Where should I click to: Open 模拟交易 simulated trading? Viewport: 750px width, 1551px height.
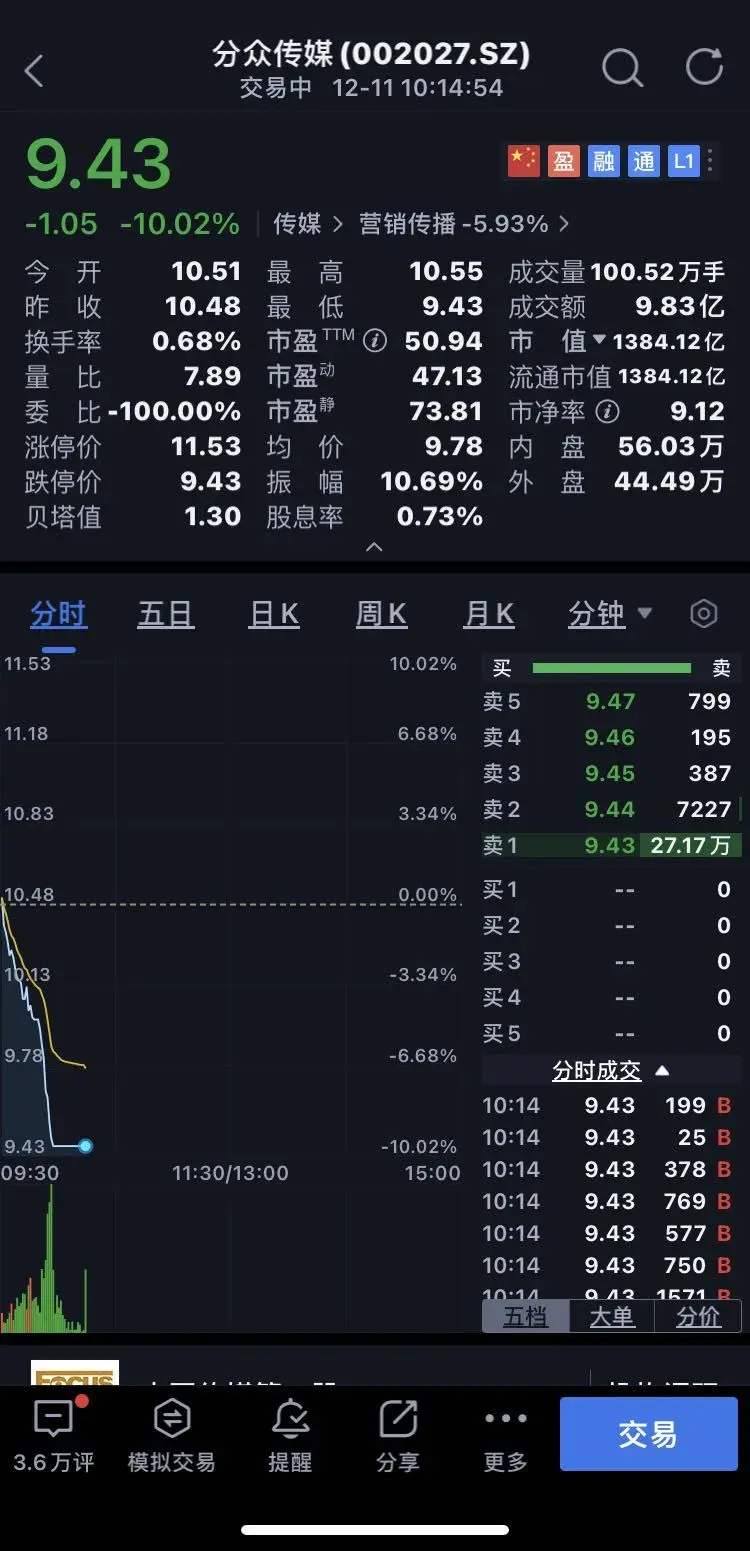[x=171, y=1436]
